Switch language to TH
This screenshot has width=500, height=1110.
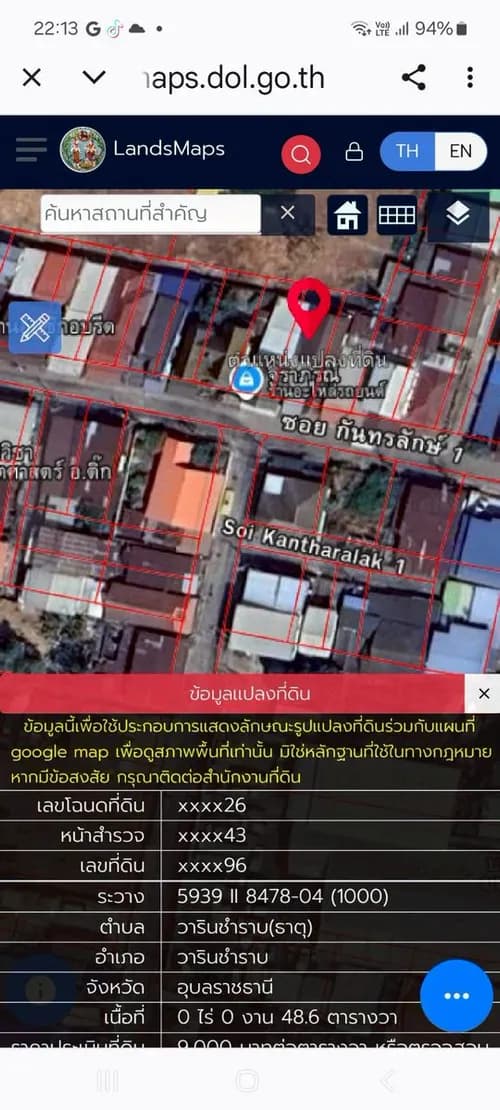coord(407,151)
